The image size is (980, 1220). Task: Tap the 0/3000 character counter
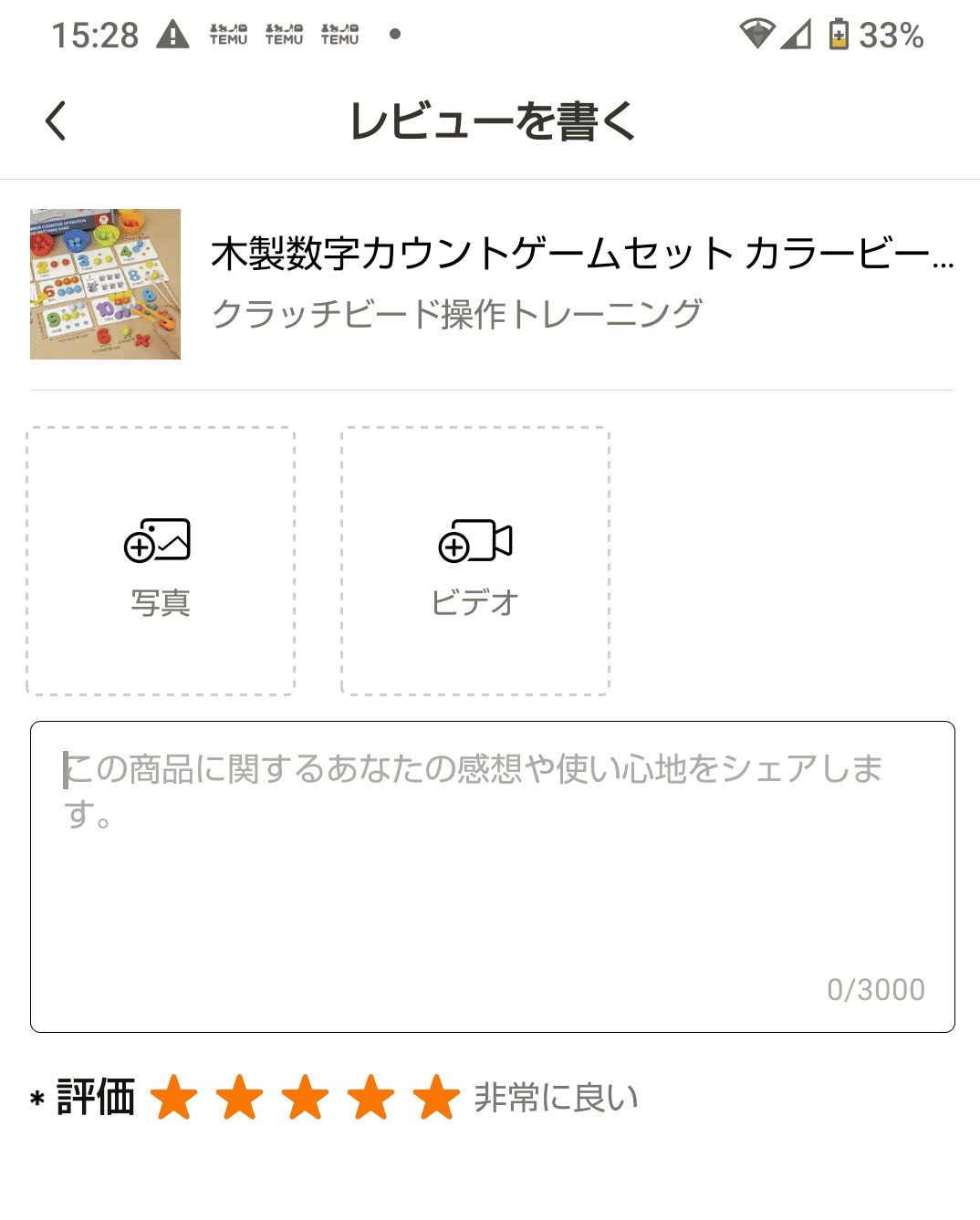click(875, 989)
